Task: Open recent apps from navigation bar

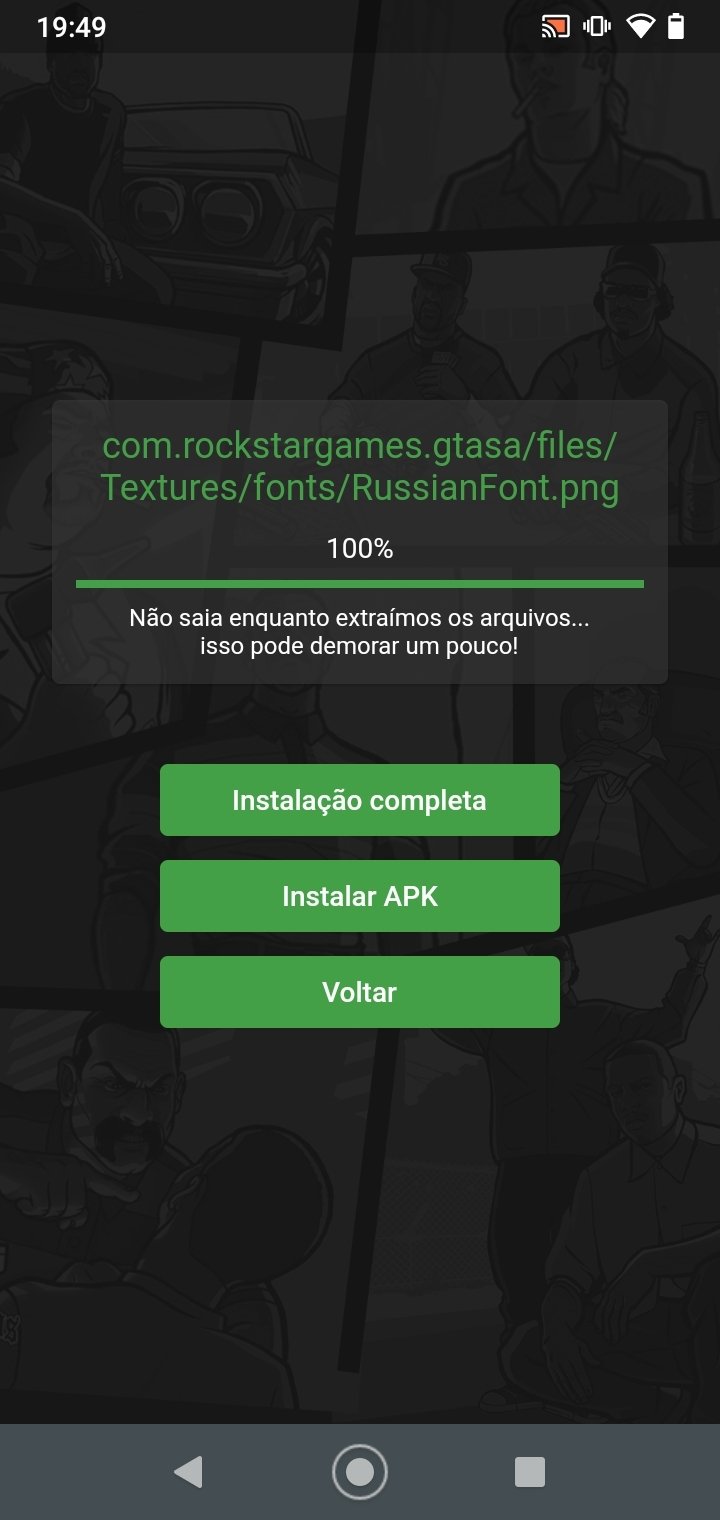Action: (530, 1472)
